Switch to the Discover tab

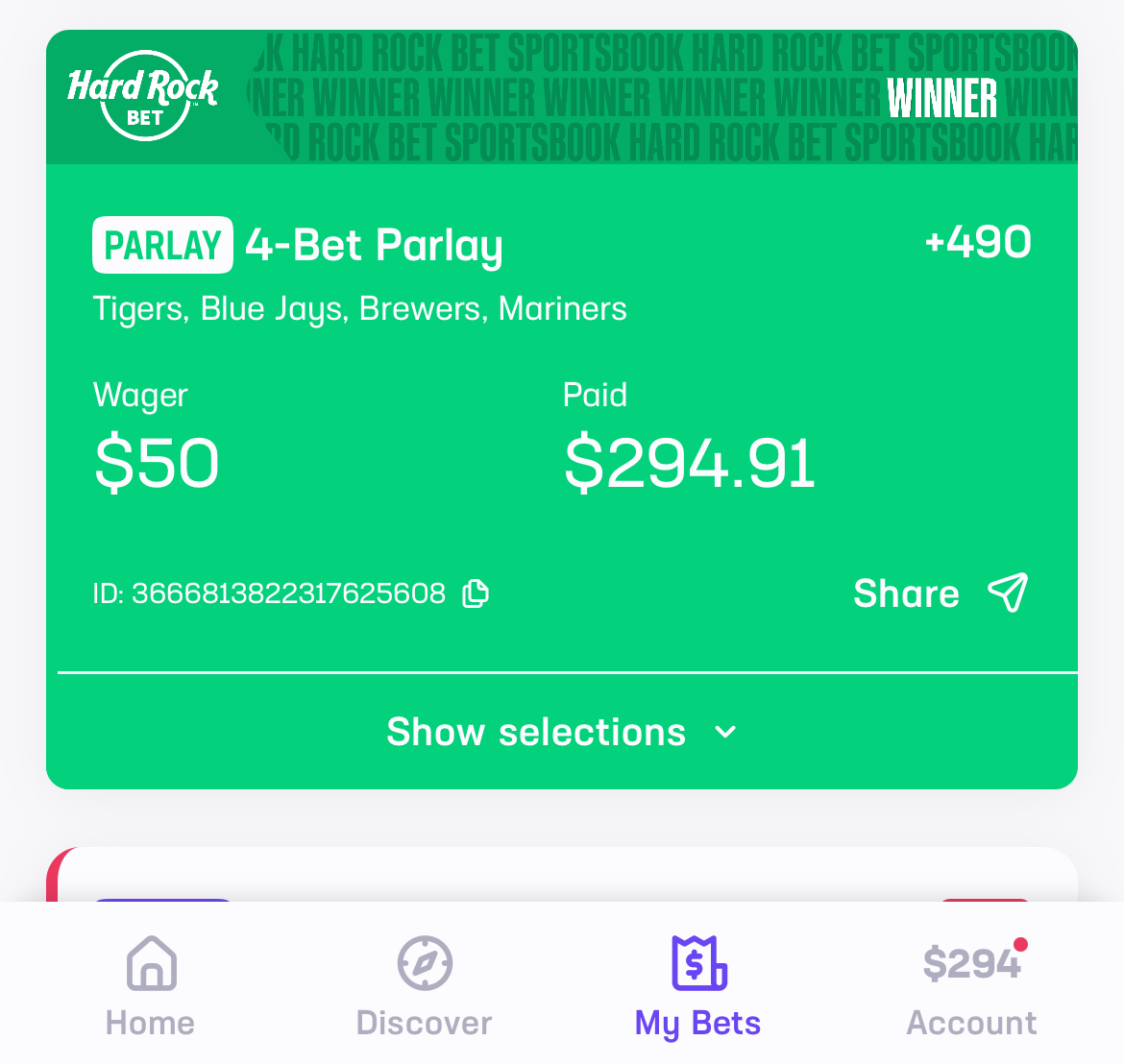point(424,986)
